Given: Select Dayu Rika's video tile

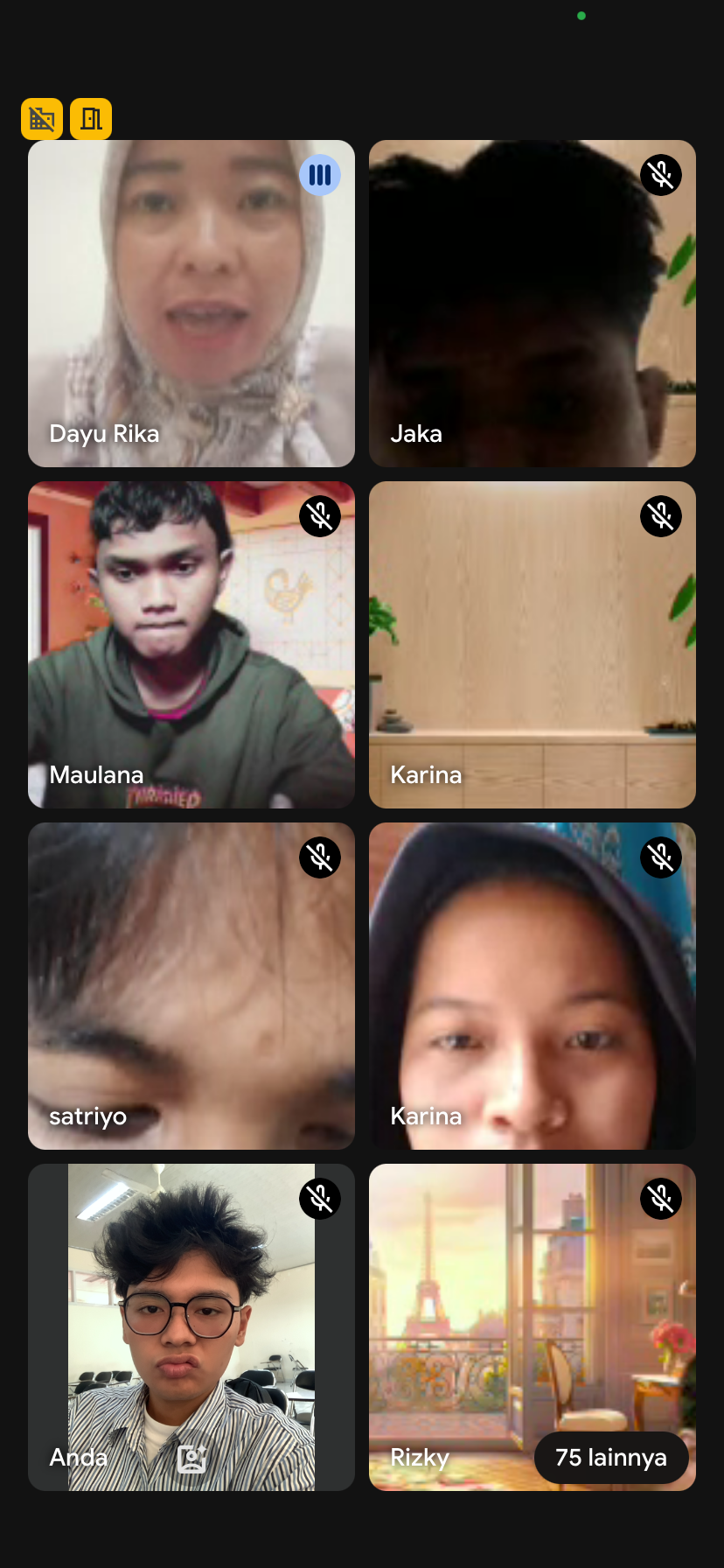Looking at the screenshot, I should 191,303.
